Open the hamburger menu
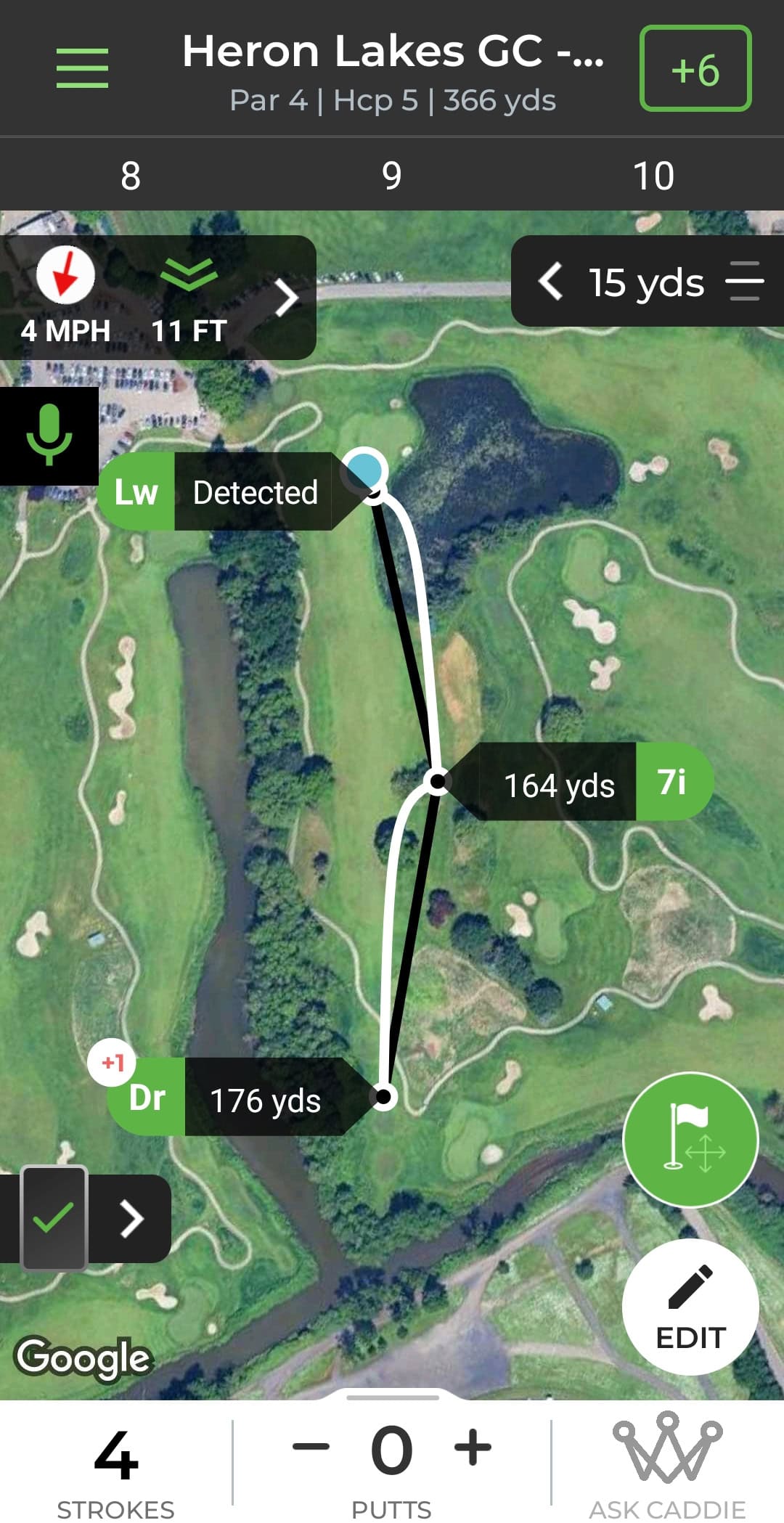The image size is (784, 1523). coord(82,68)
